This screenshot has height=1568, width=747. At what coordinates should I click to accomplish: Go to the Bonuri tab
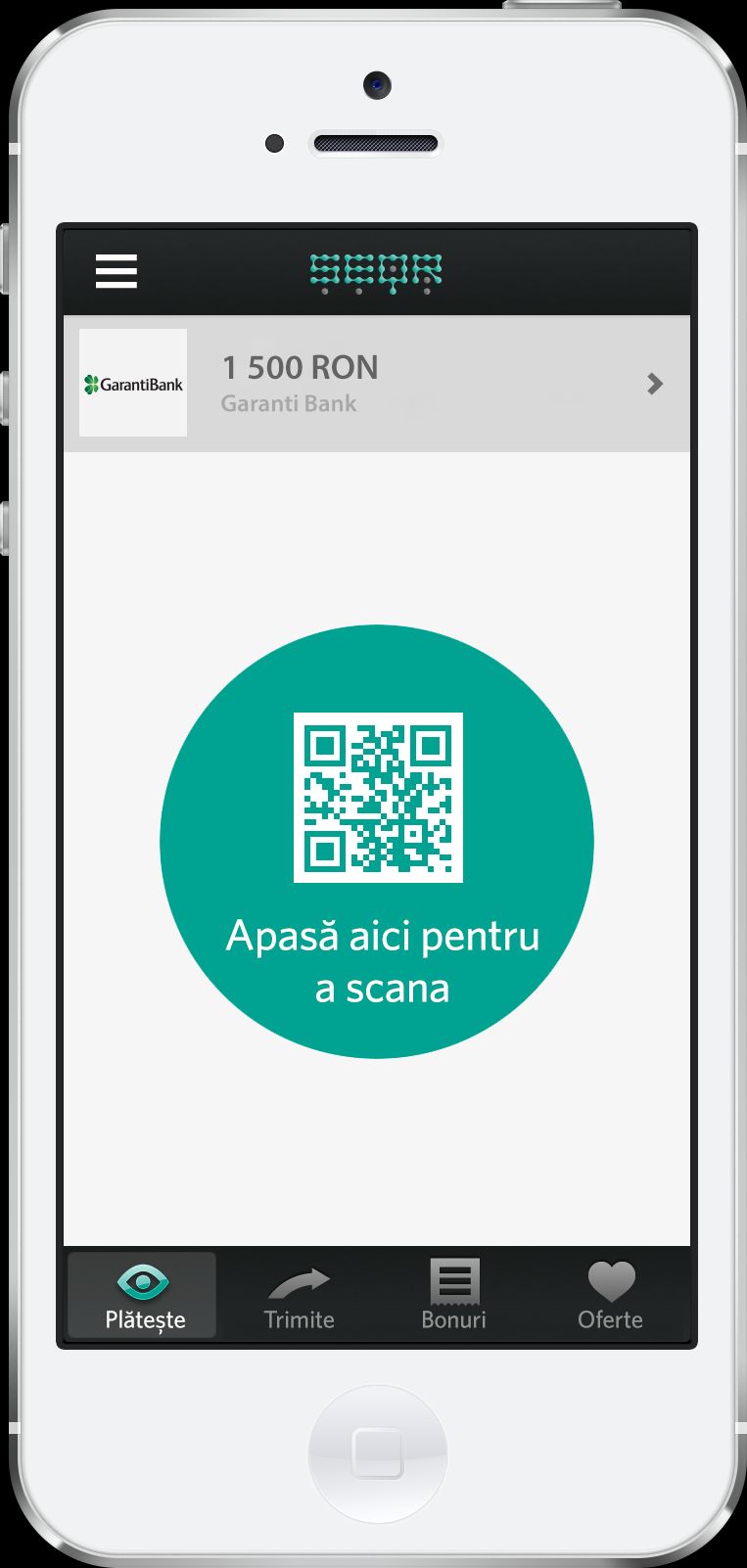[x=453, y=1295]
